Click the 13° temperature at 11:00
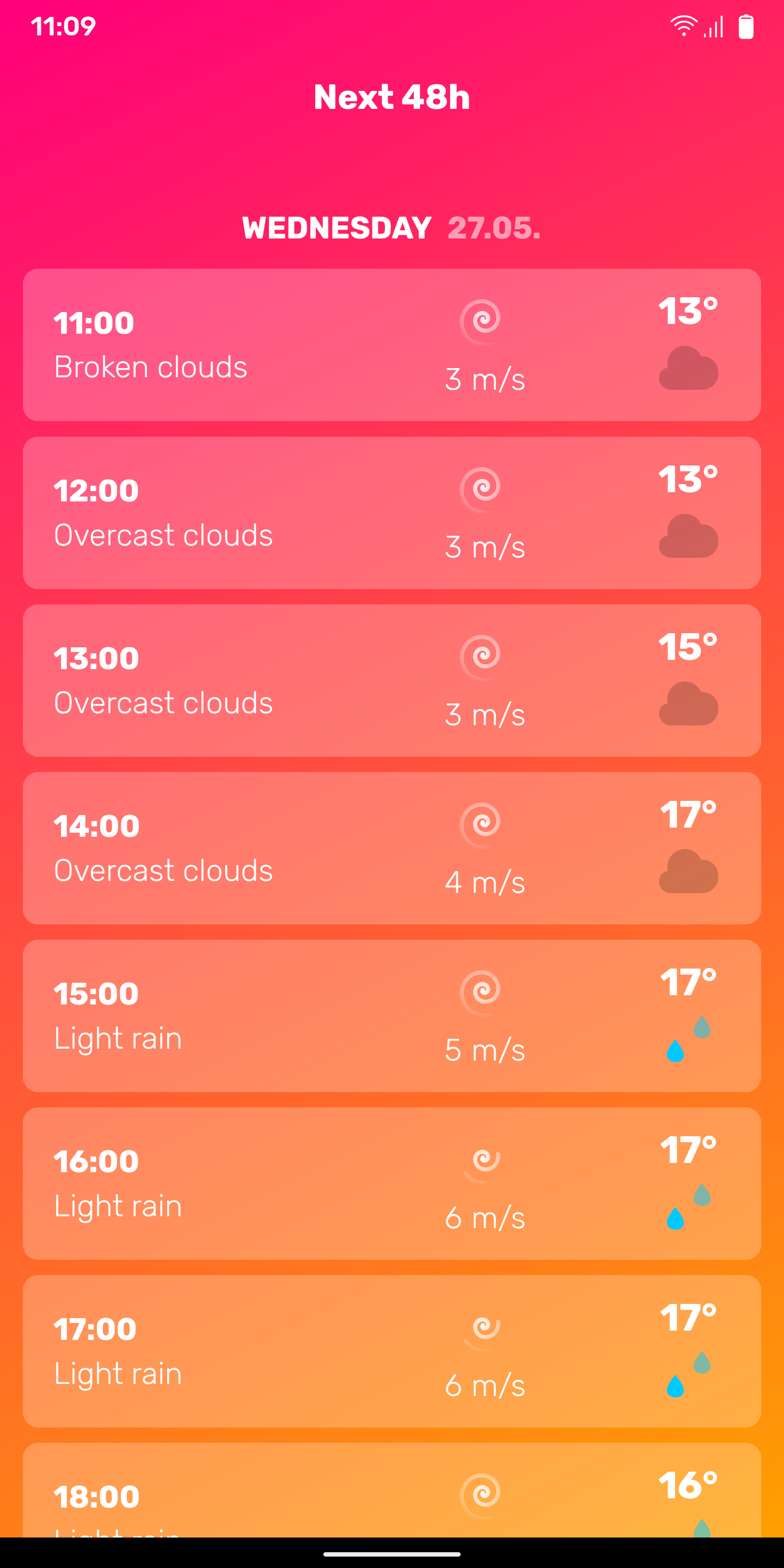The width and height of the screenshot is (784, 1568). (687, 310)
